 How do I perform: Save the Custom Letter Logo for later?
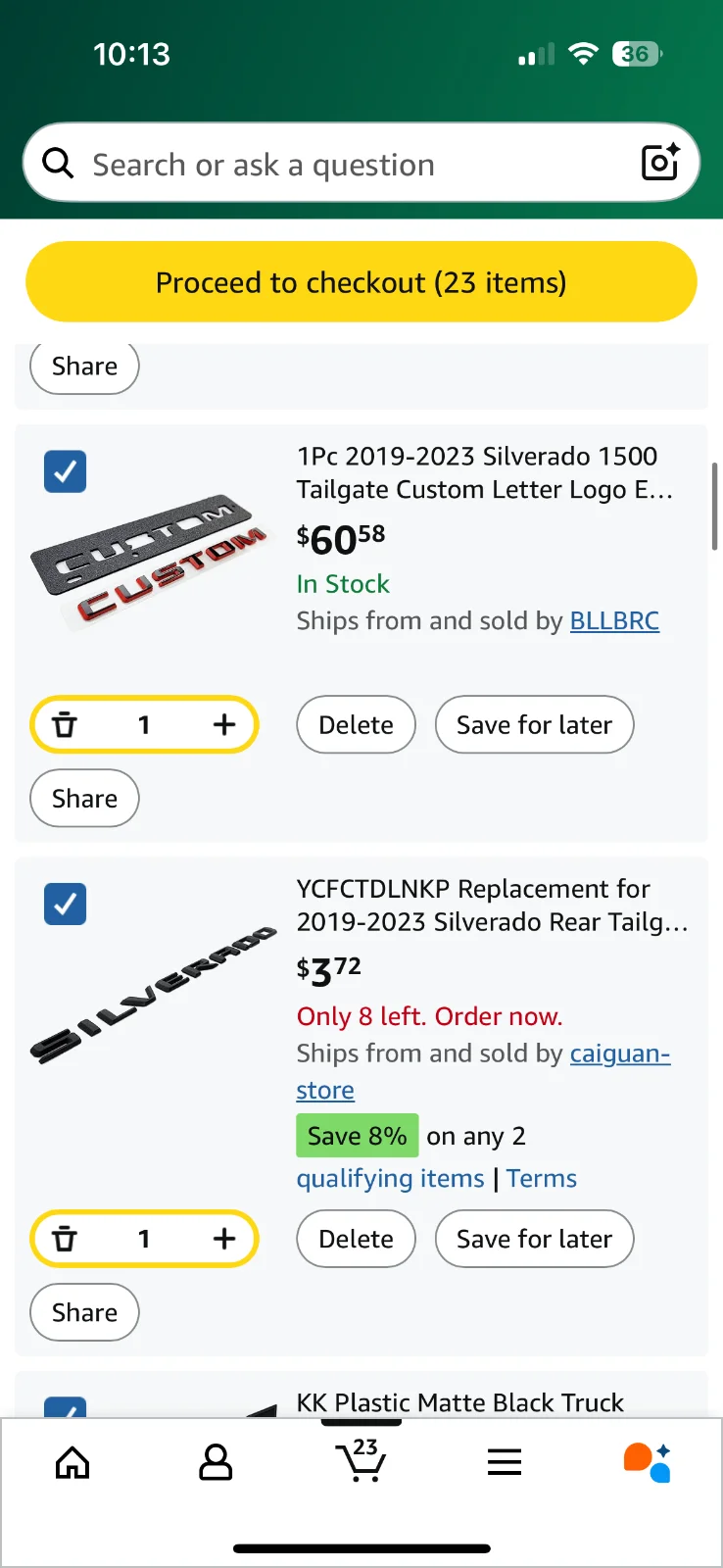[534, 725]
